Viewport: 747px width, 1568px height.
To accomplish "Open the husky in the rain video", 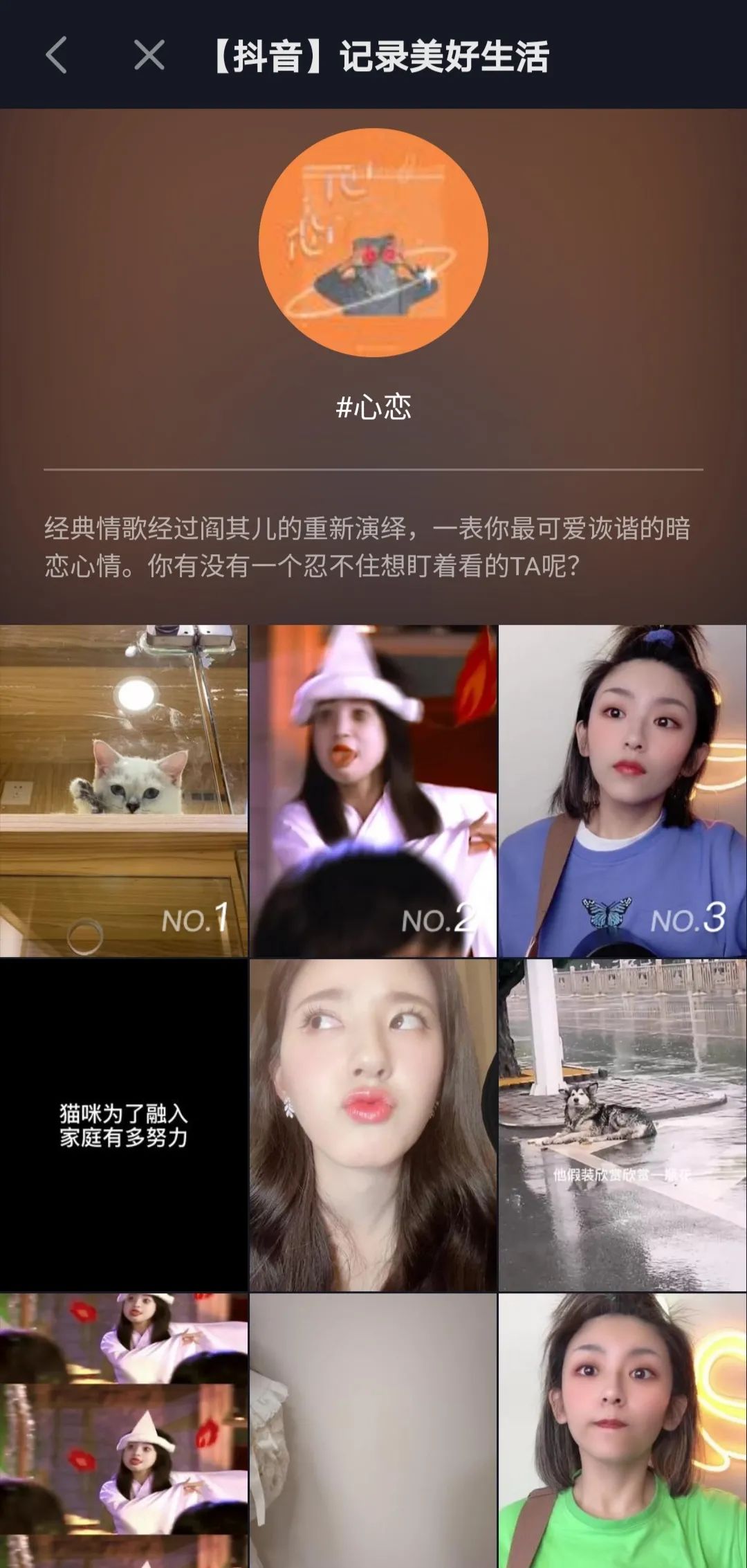I will (x=622, y=1124).
